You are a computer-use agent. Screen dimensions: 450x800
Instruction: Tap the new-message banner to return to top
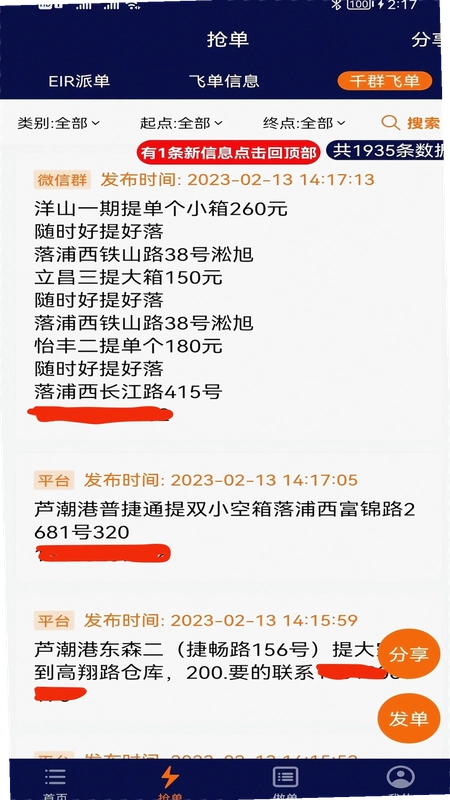[x=228, y=153]
